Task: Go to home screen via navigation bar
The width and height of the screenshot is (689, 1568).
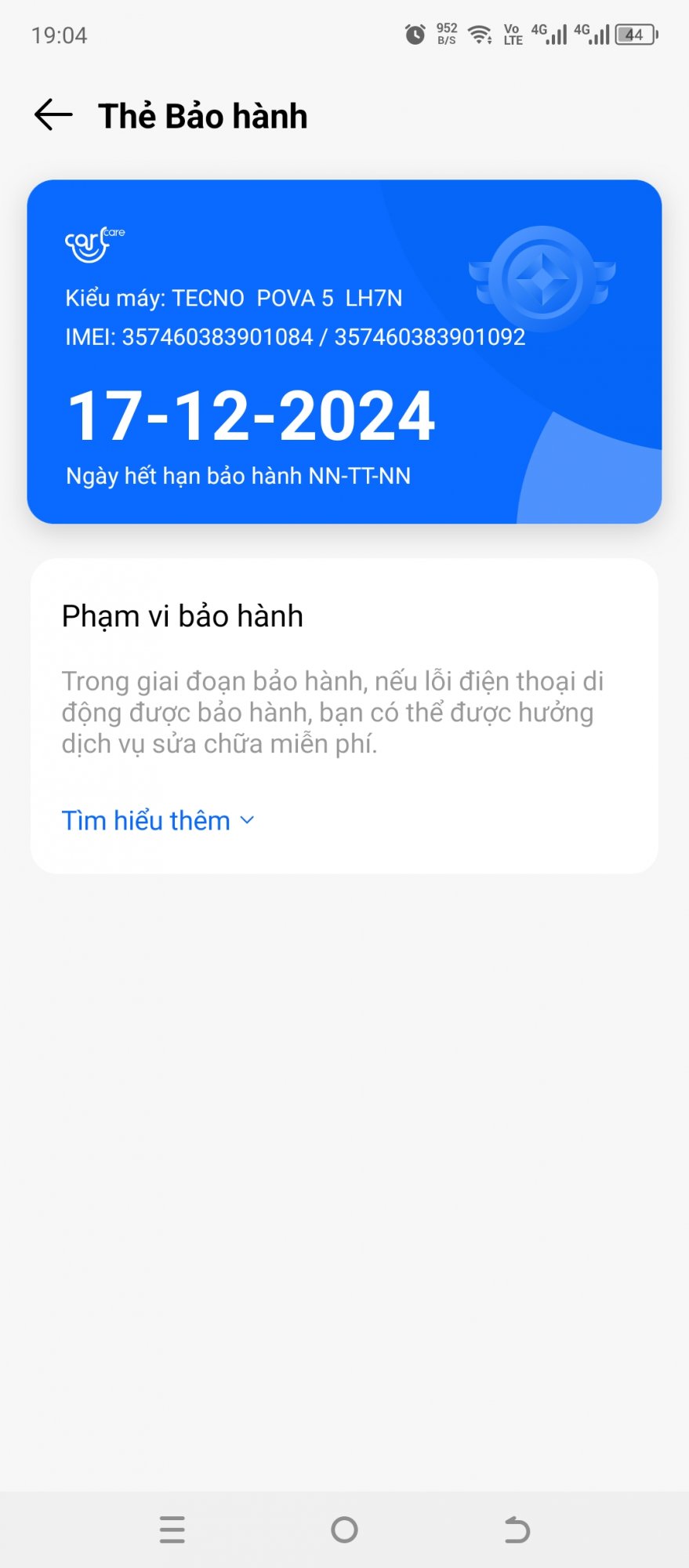Action: tap(344, 1530)
